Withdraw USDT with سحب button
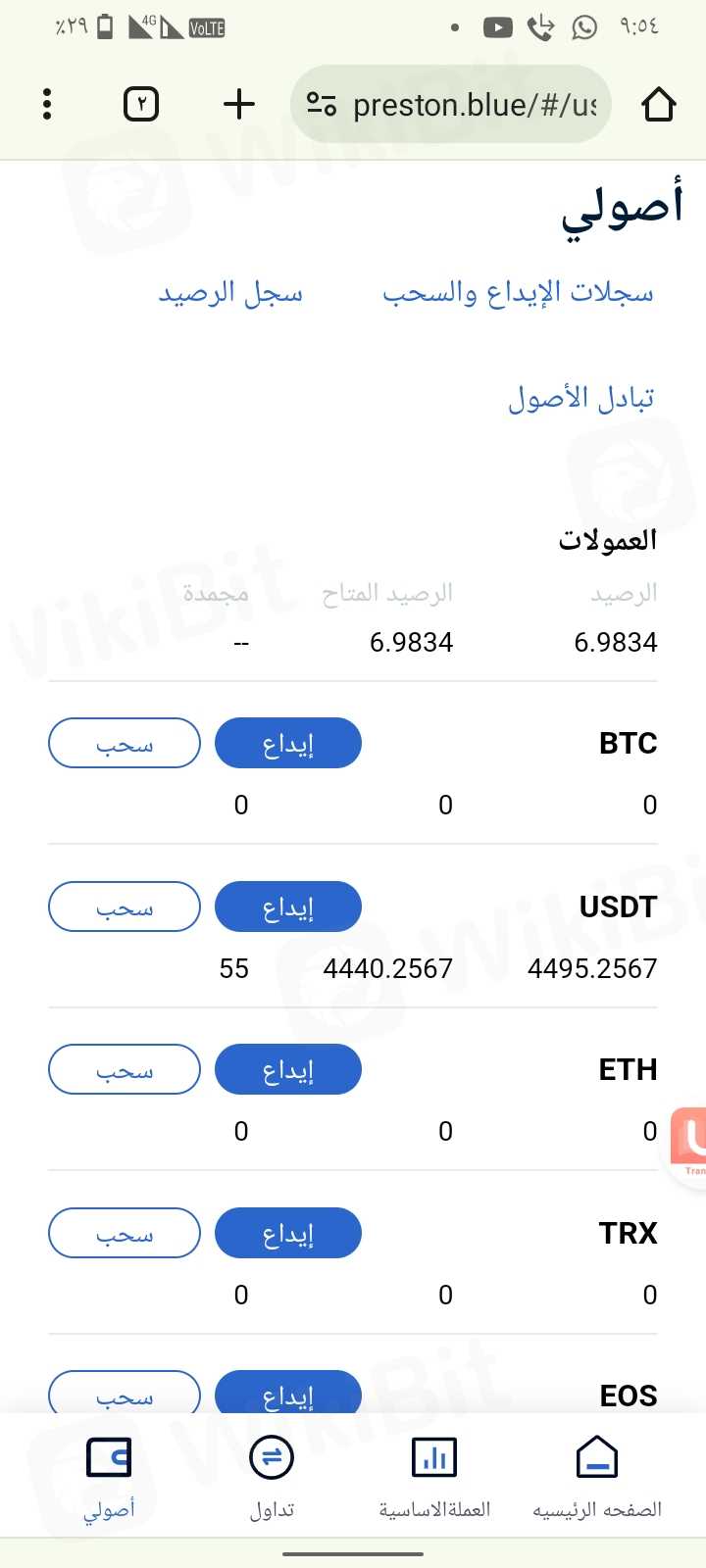The width and height of the screenshot is (706, 1568). point(125,906)
